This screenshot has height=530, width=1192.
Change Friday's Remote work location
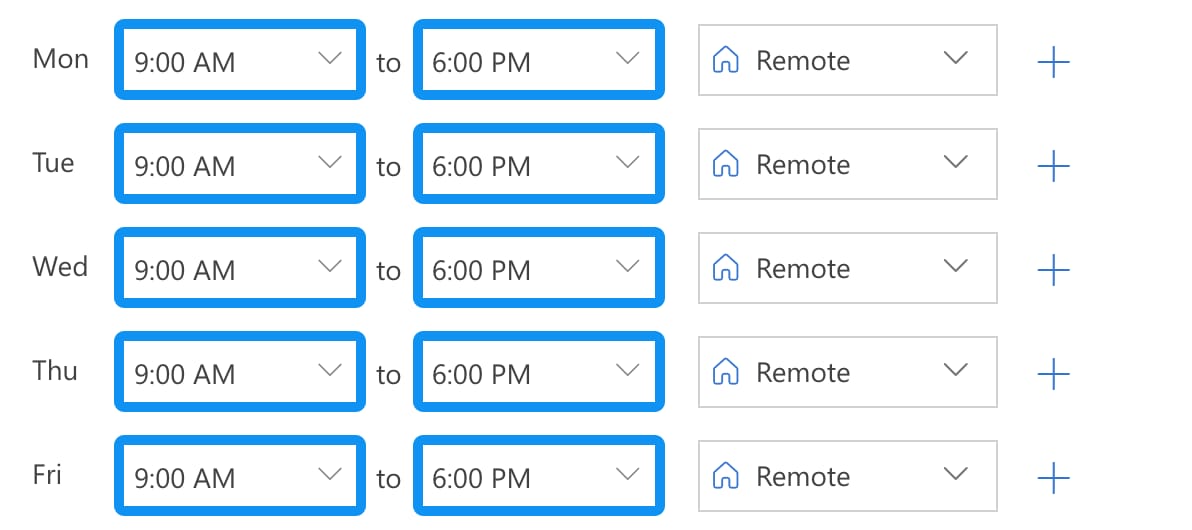847,476
